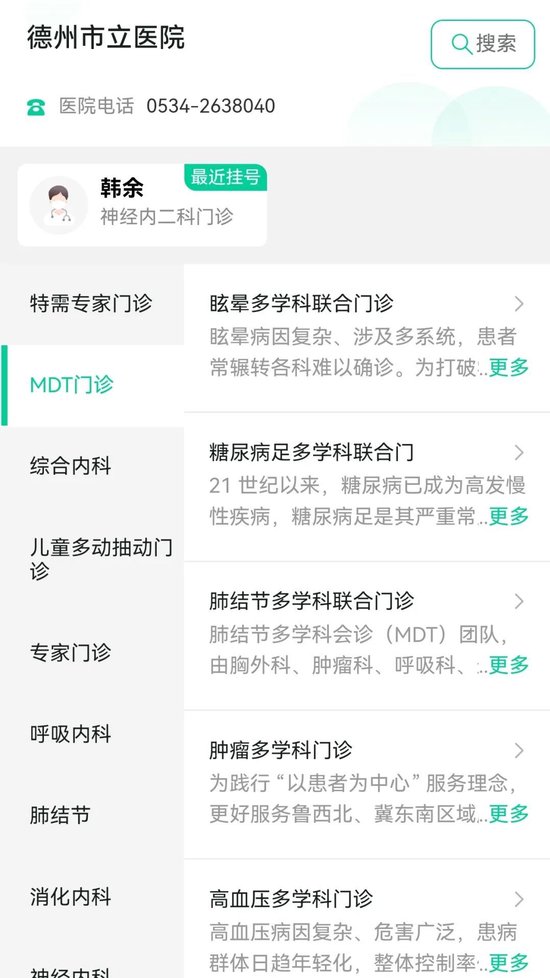Image resolution: width=550 pixels, height=978 pixels.
Task: Select 特需专家门诊 in the department list
Action: pos(92,304)
